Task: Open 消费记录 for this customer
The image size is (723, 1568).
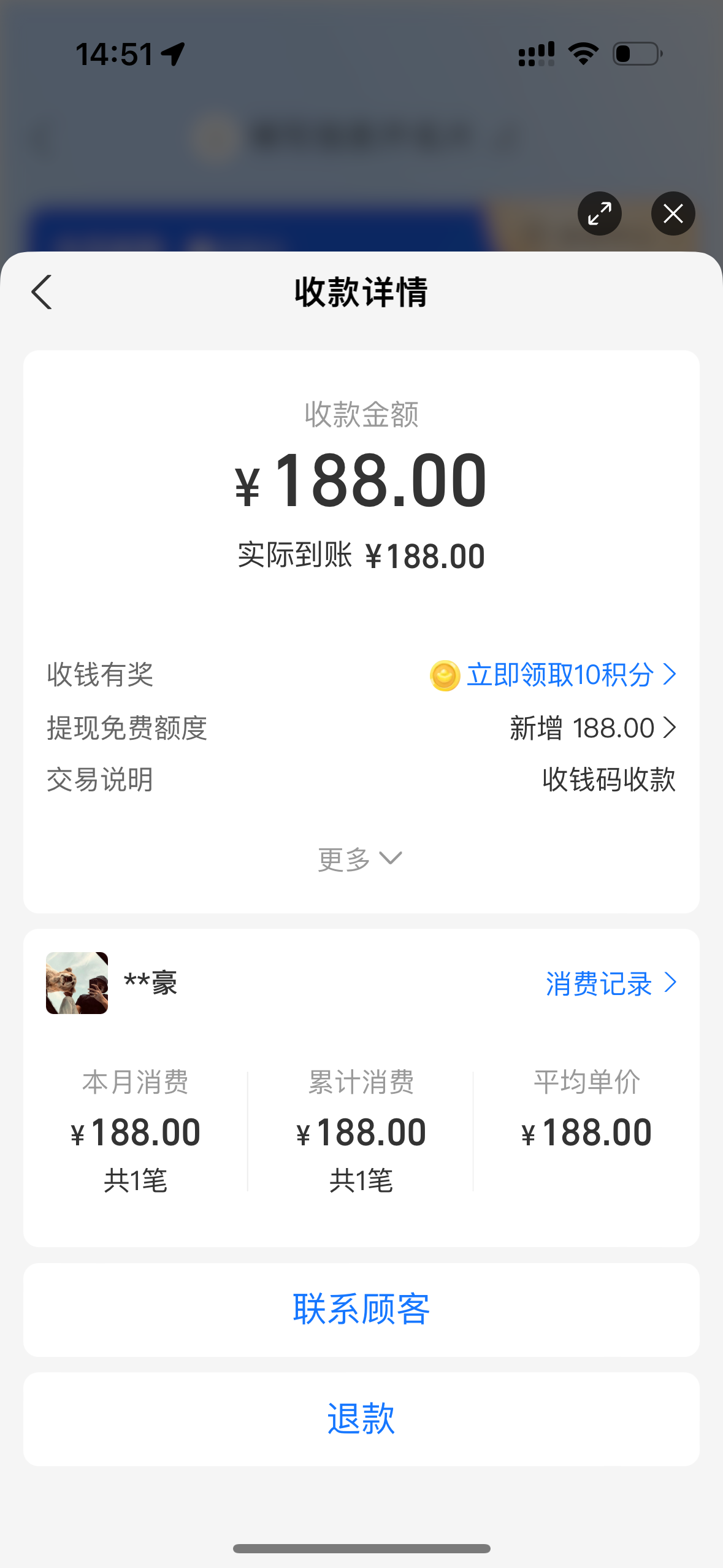Action: pyautogui.click(x=610, y=983)
